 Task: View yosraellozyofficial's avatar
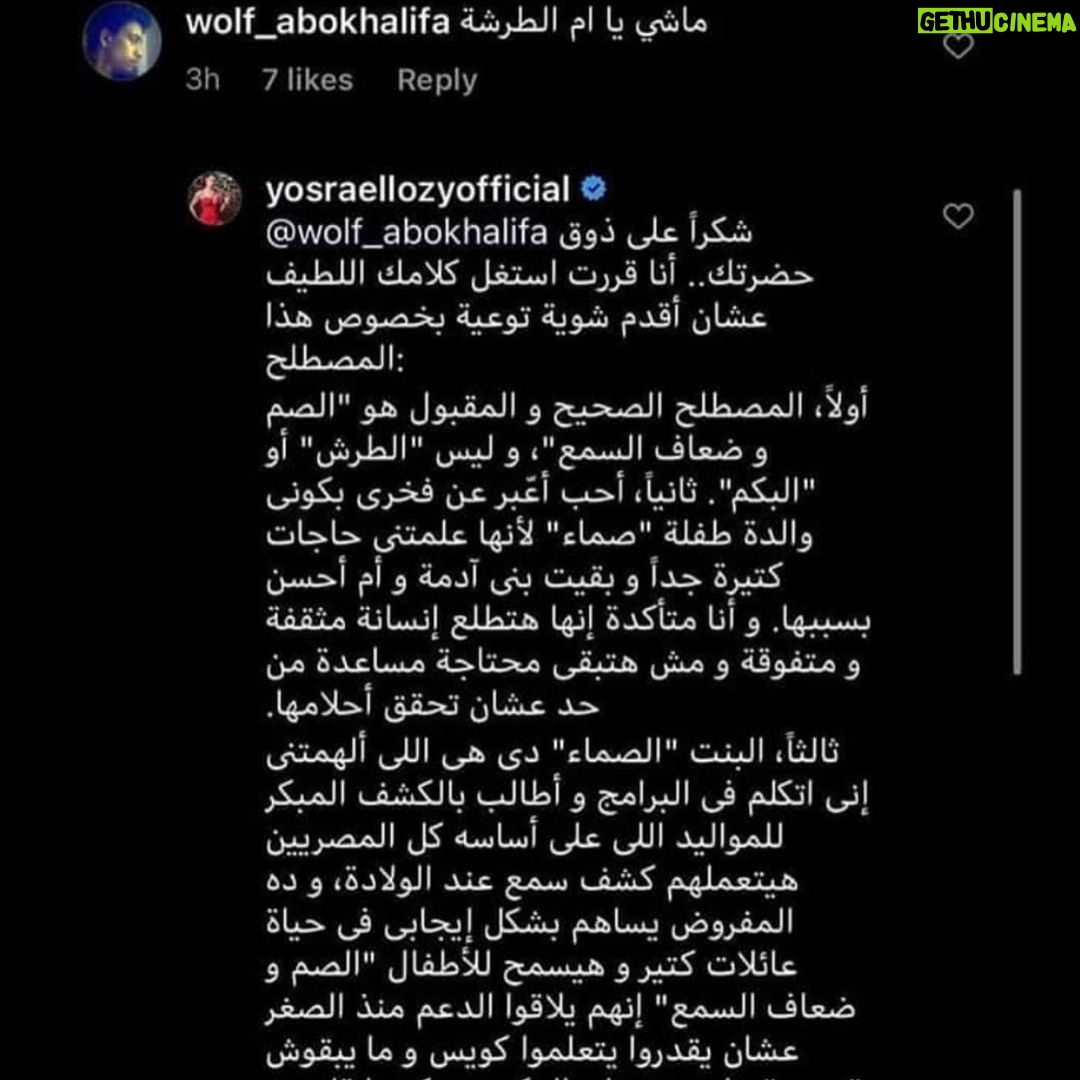[x=215, y=197]
